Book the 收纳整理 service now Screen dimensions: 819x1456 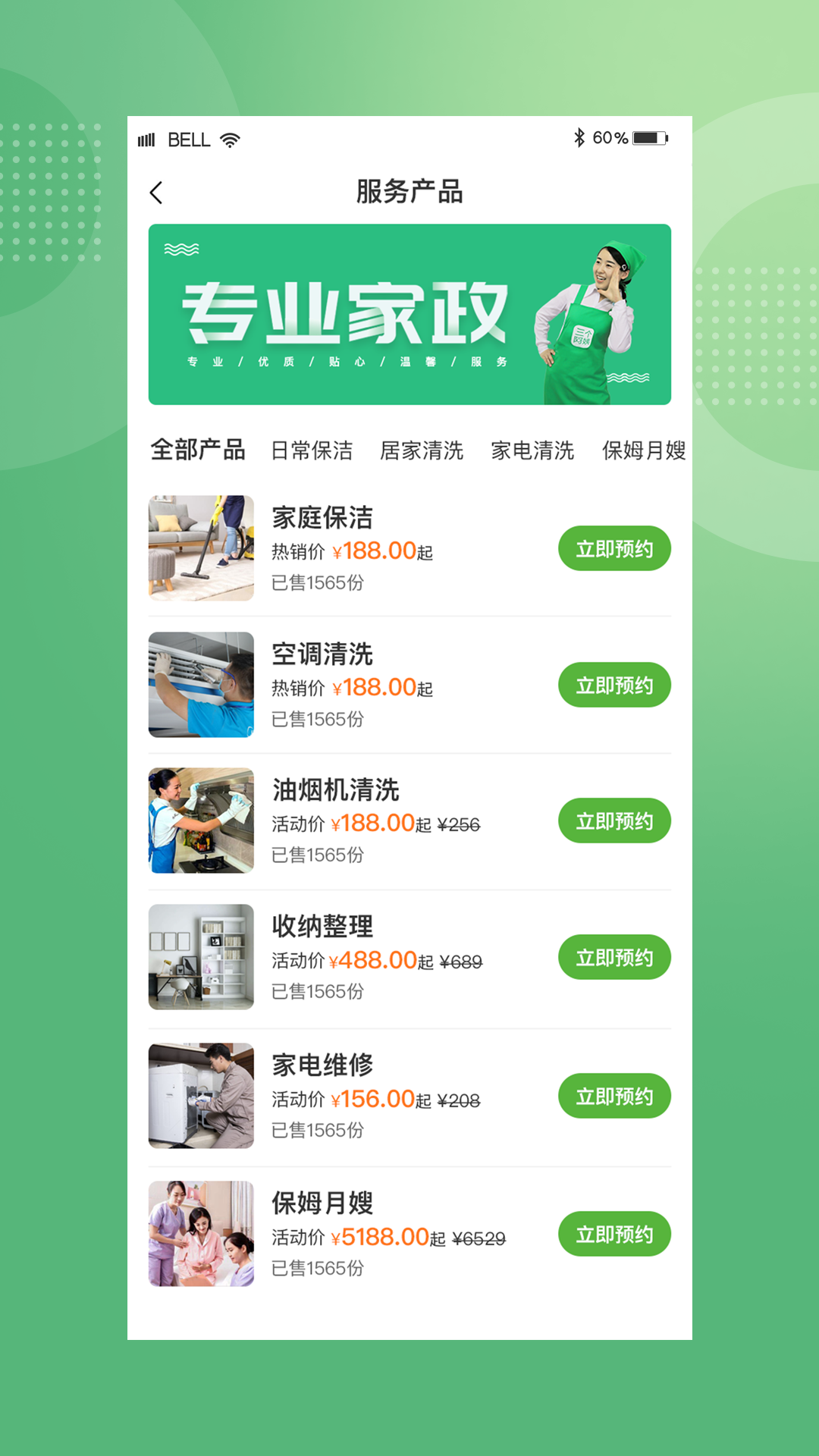pyautogui.click(x=614, y=957)
